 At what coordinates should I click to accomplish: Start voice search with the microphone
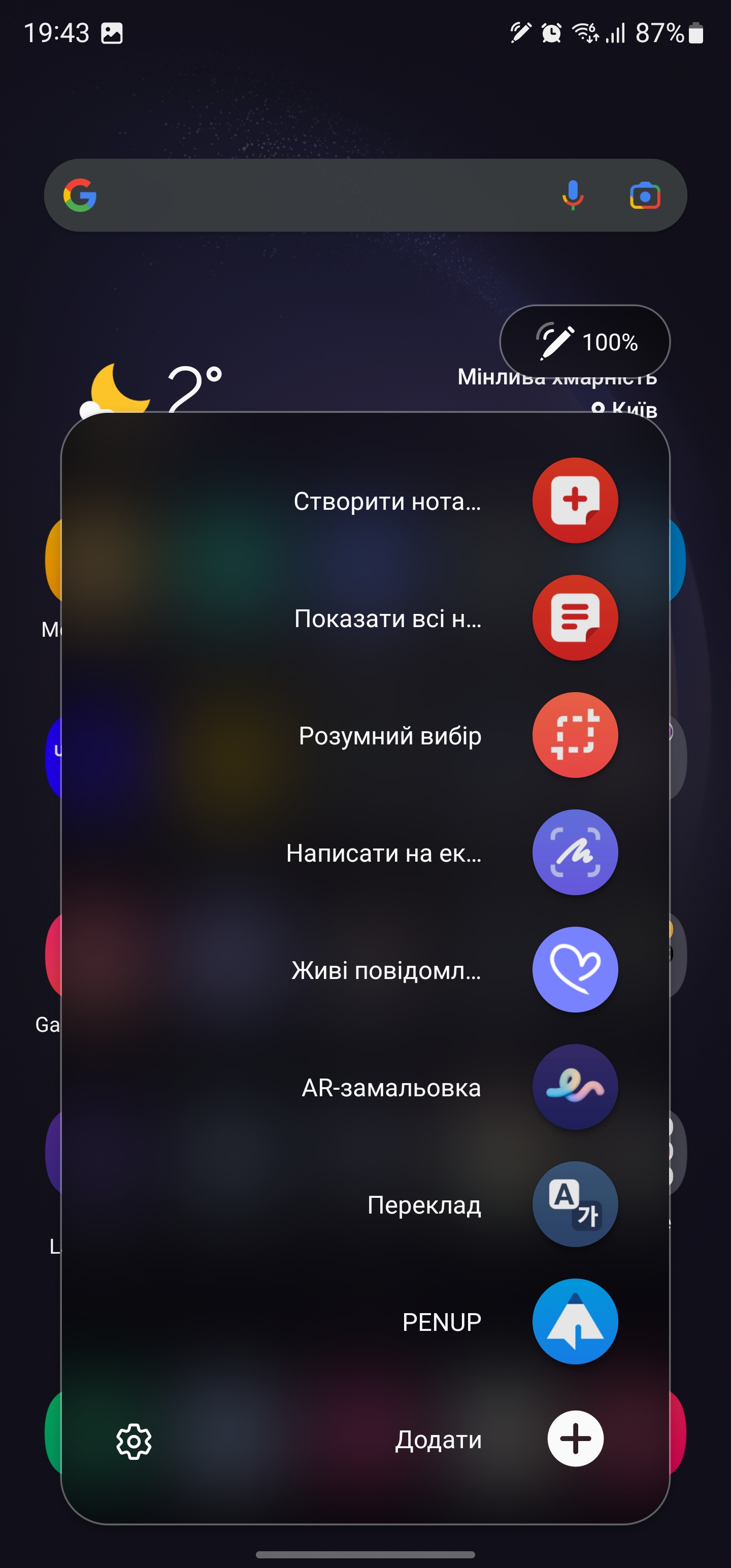pos(572,195)
